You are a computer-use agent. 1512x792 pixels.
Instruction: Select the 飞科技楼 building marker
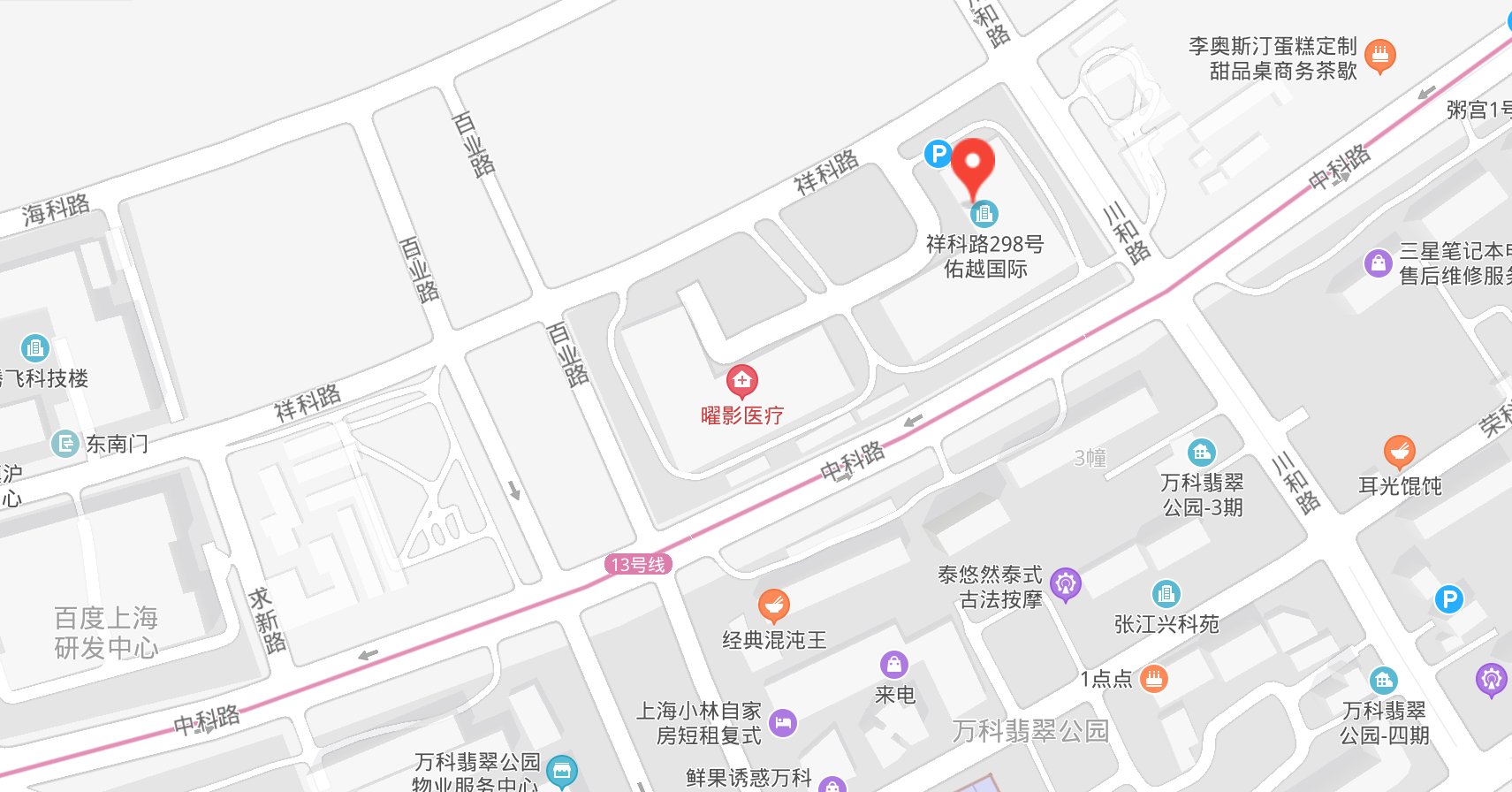point(34,348)
